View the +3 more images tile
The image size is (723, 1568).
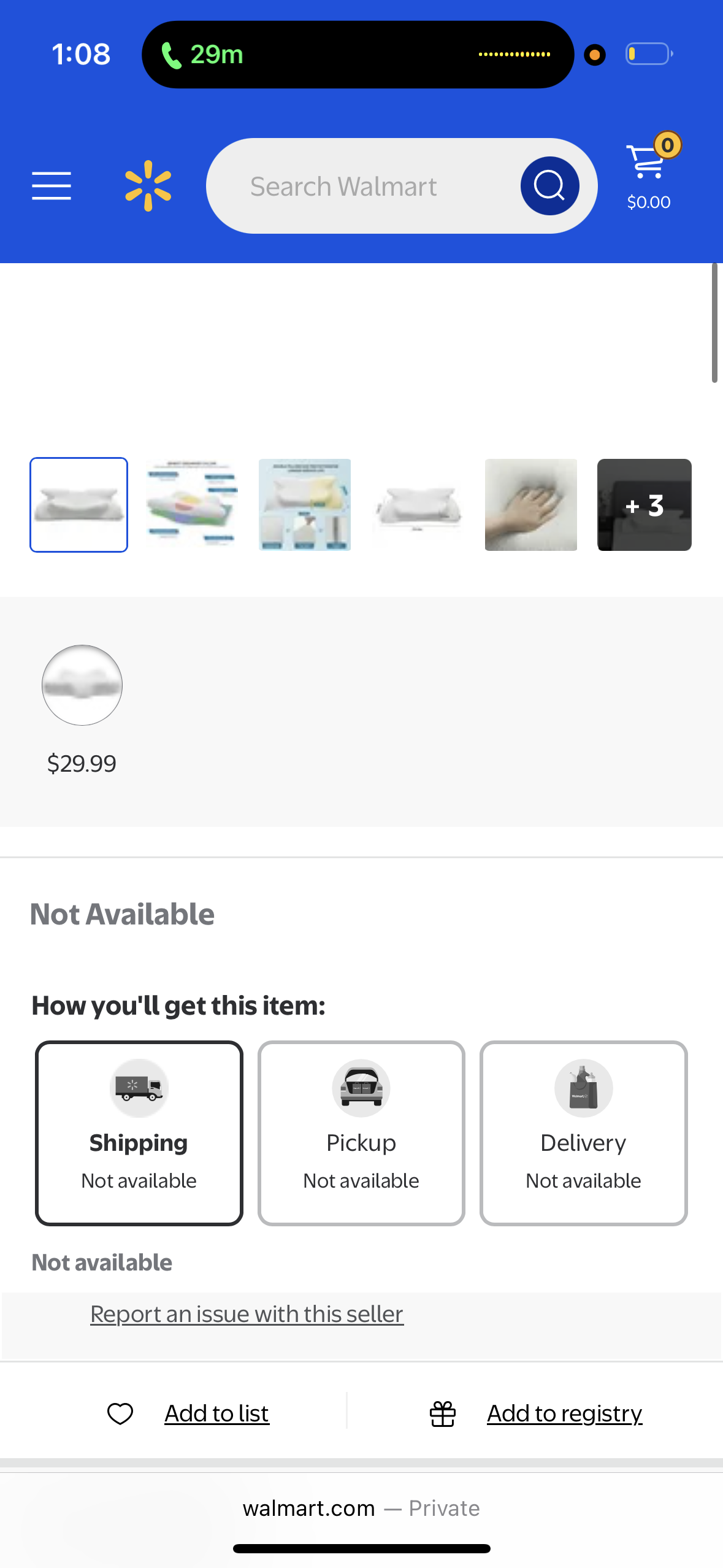[x=644, y=505]
